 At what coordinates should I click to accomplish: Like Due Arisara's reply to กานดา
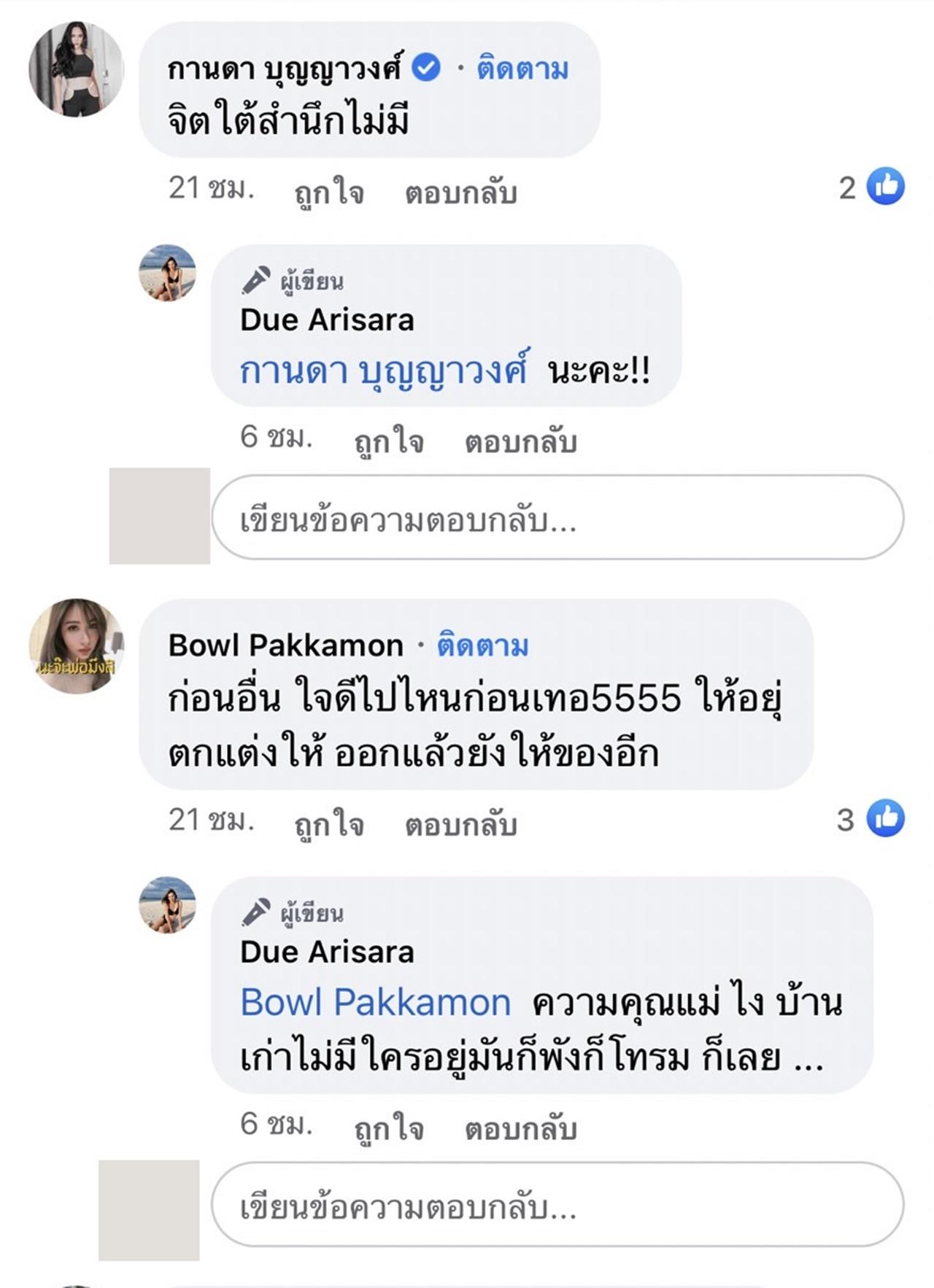(x=388, y=441)
